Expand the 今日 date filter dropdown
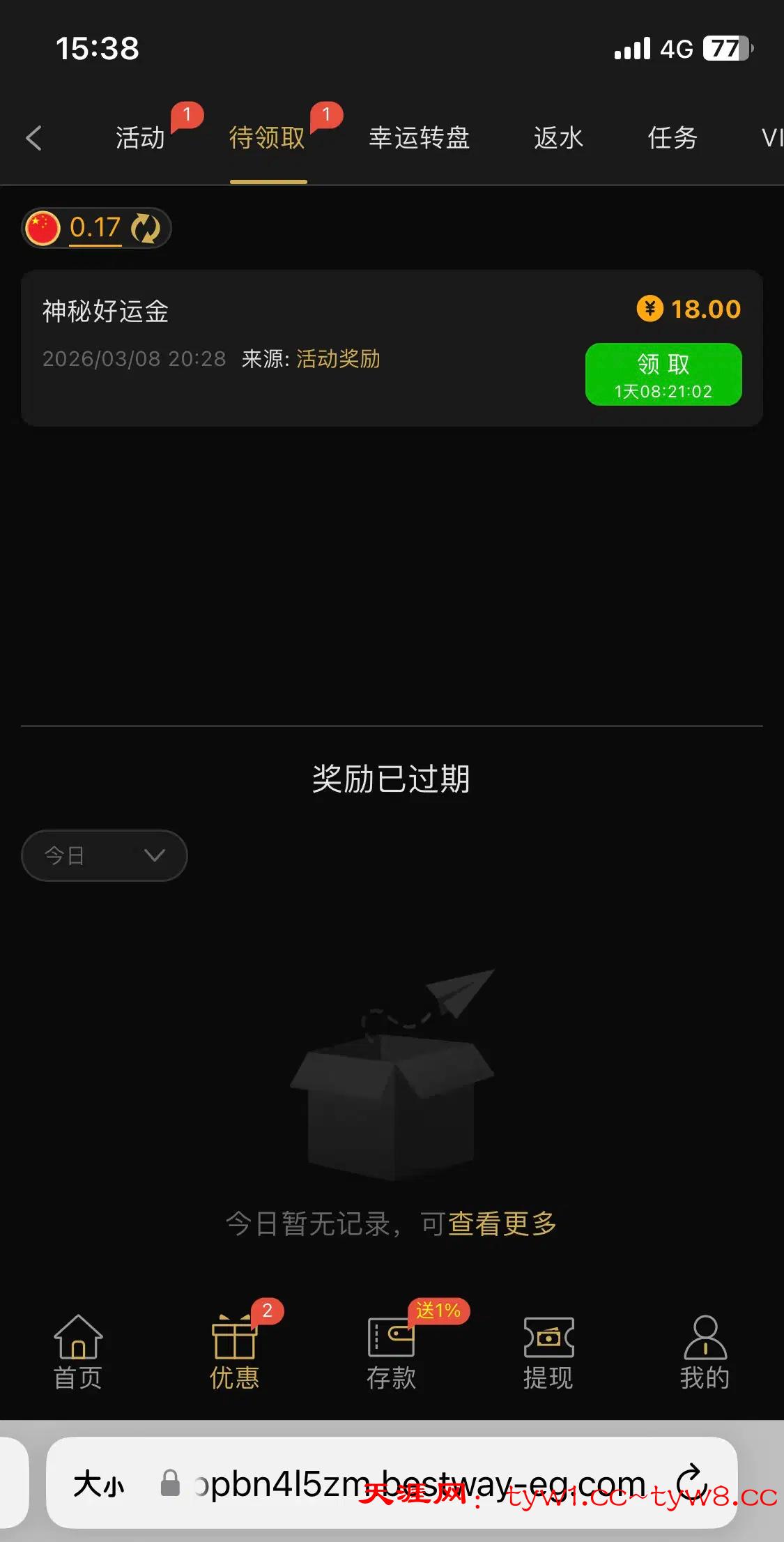 (105, 855)
